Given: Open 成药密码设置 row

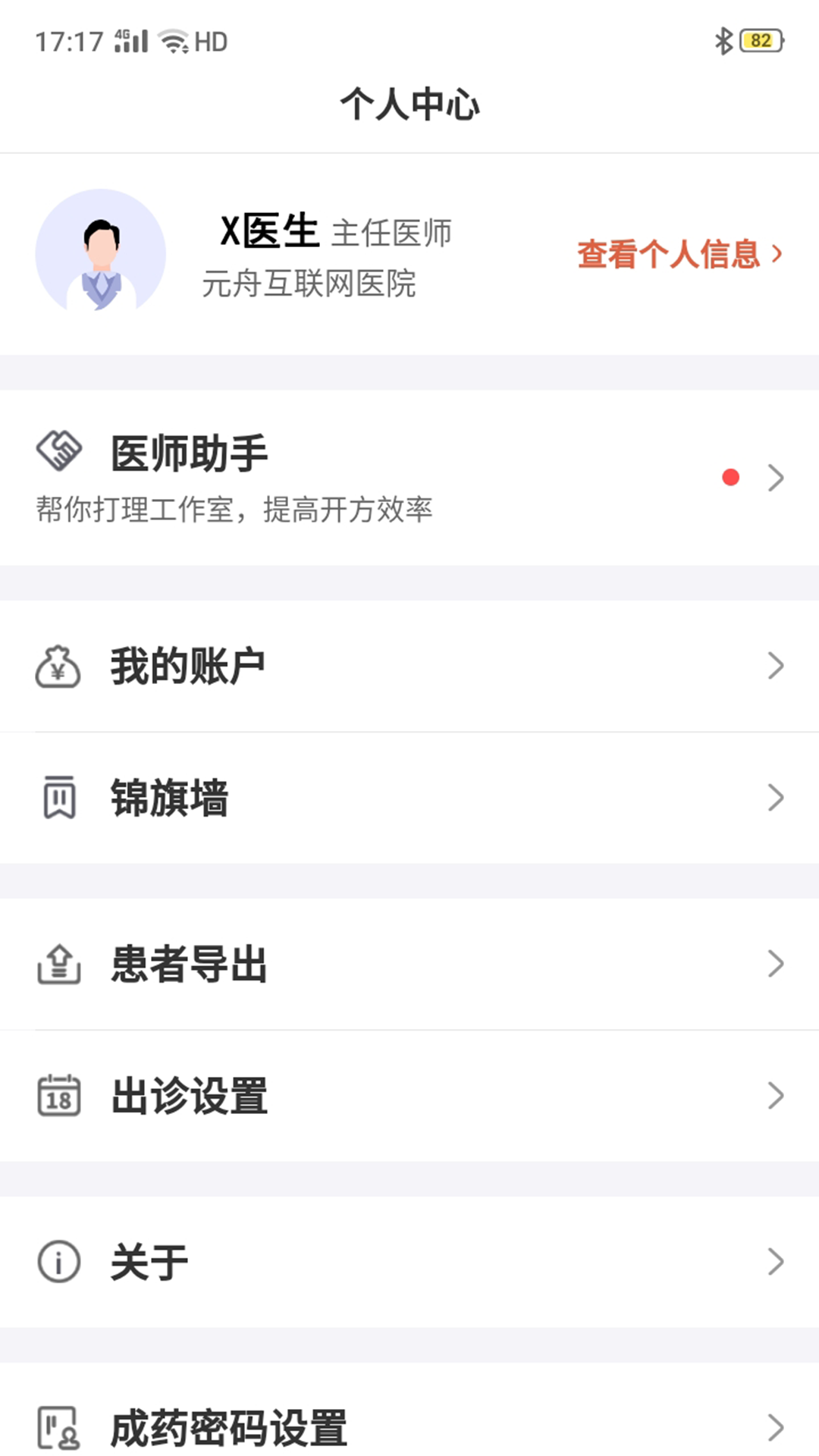Looking at the screenshot, I should (x=409, y=1427).
